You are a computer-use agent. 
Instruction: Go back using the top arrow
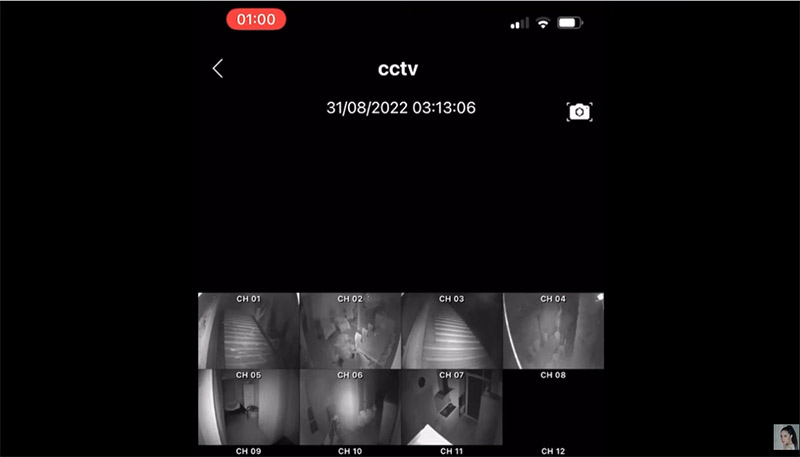[218, 68]
